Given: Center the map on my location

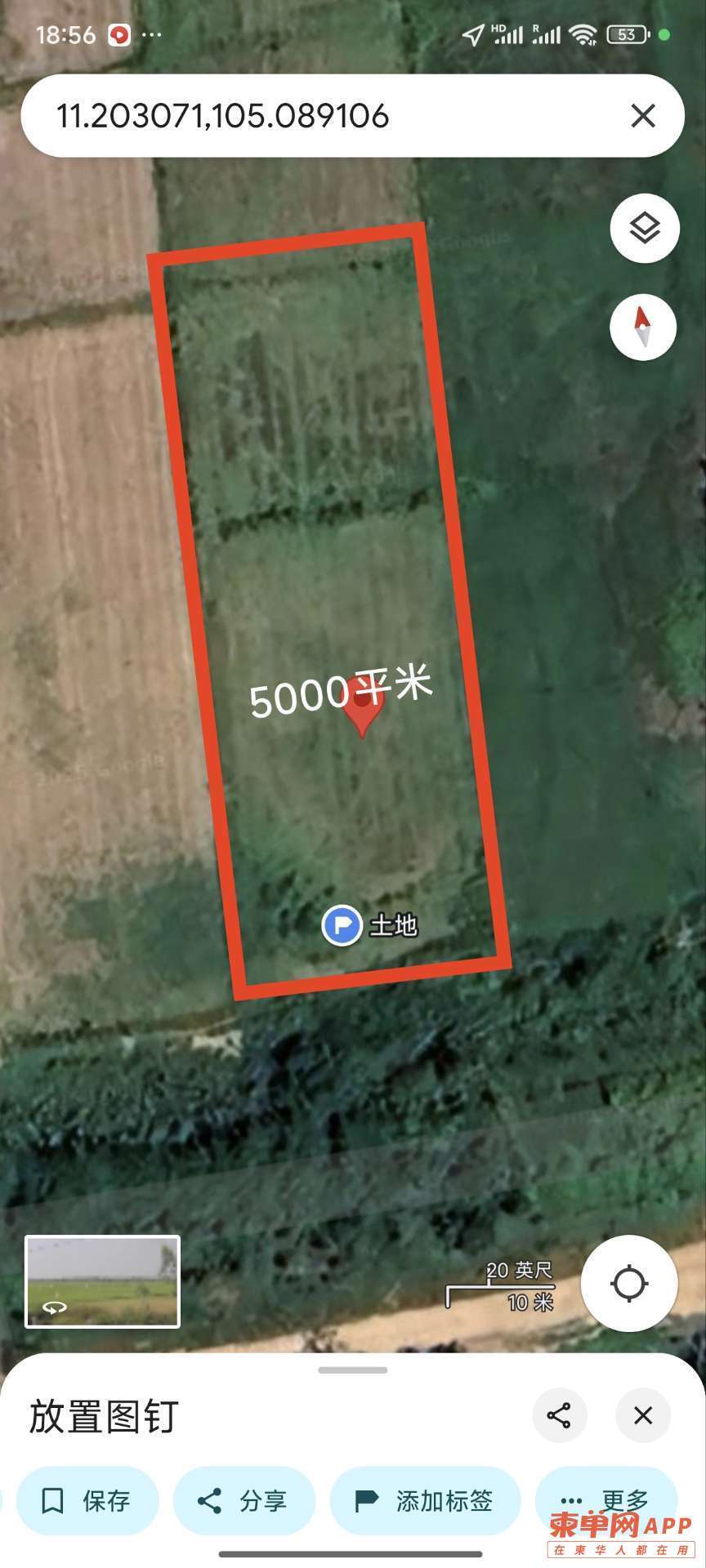Looking at the screenshot, I should [629, 1283].
